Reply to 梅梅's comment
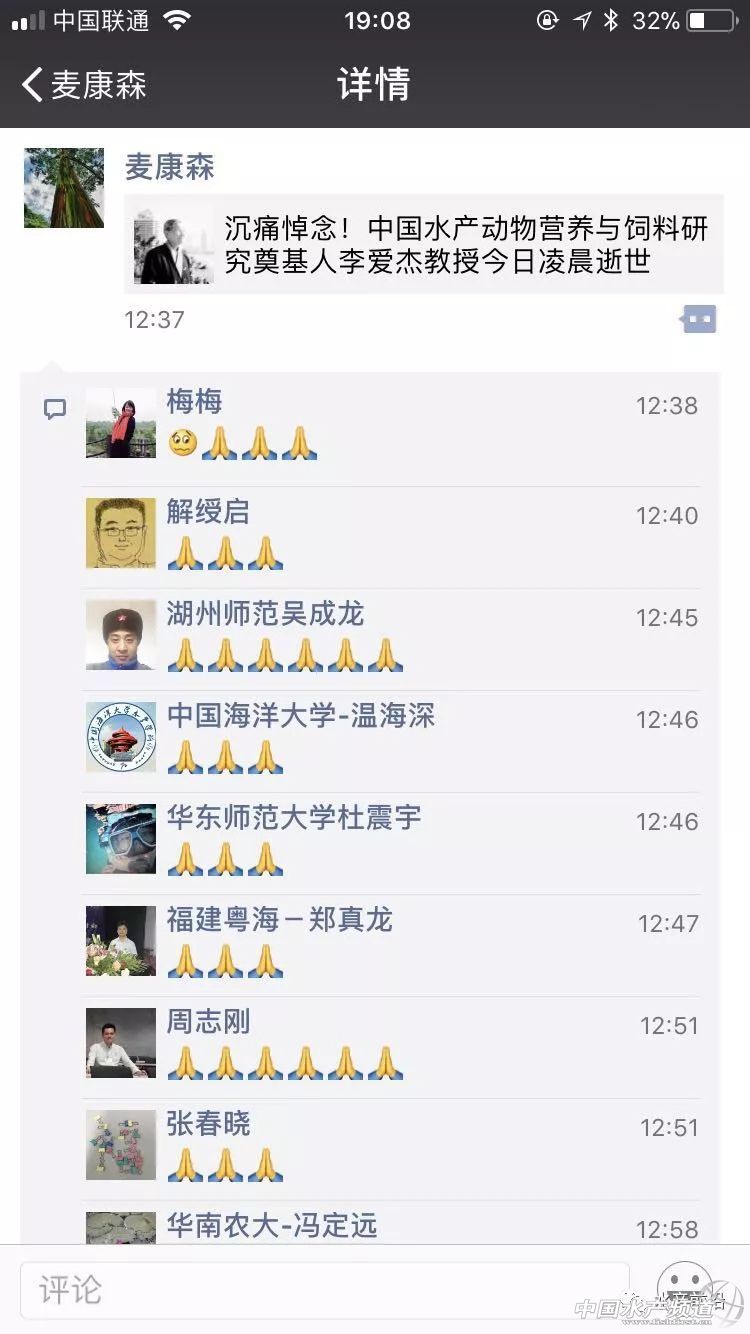Image resolution: width=750 pixels, height=1334 pixels. (400, 424)
